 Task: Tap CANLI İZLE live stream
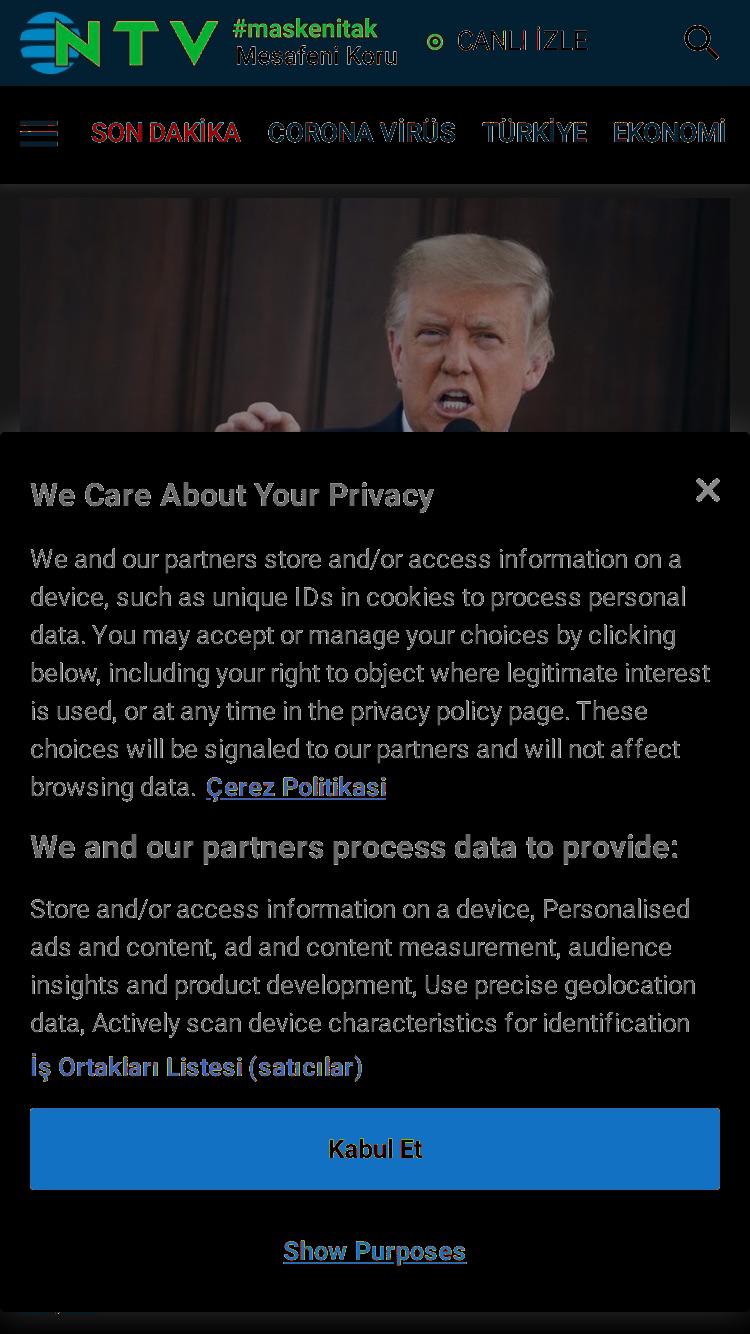(x=507, y=41)
